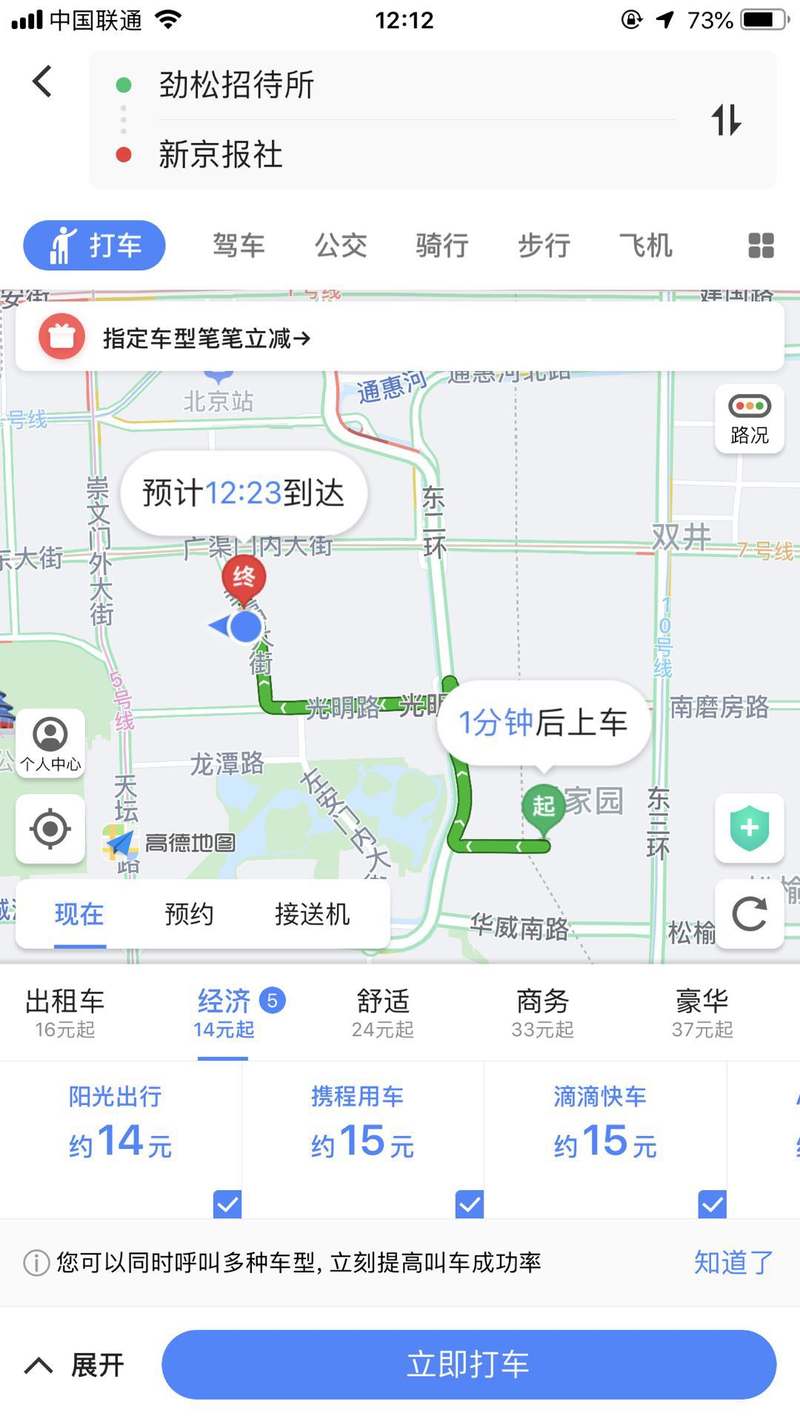Open the green safety shield

pos(749,829)
